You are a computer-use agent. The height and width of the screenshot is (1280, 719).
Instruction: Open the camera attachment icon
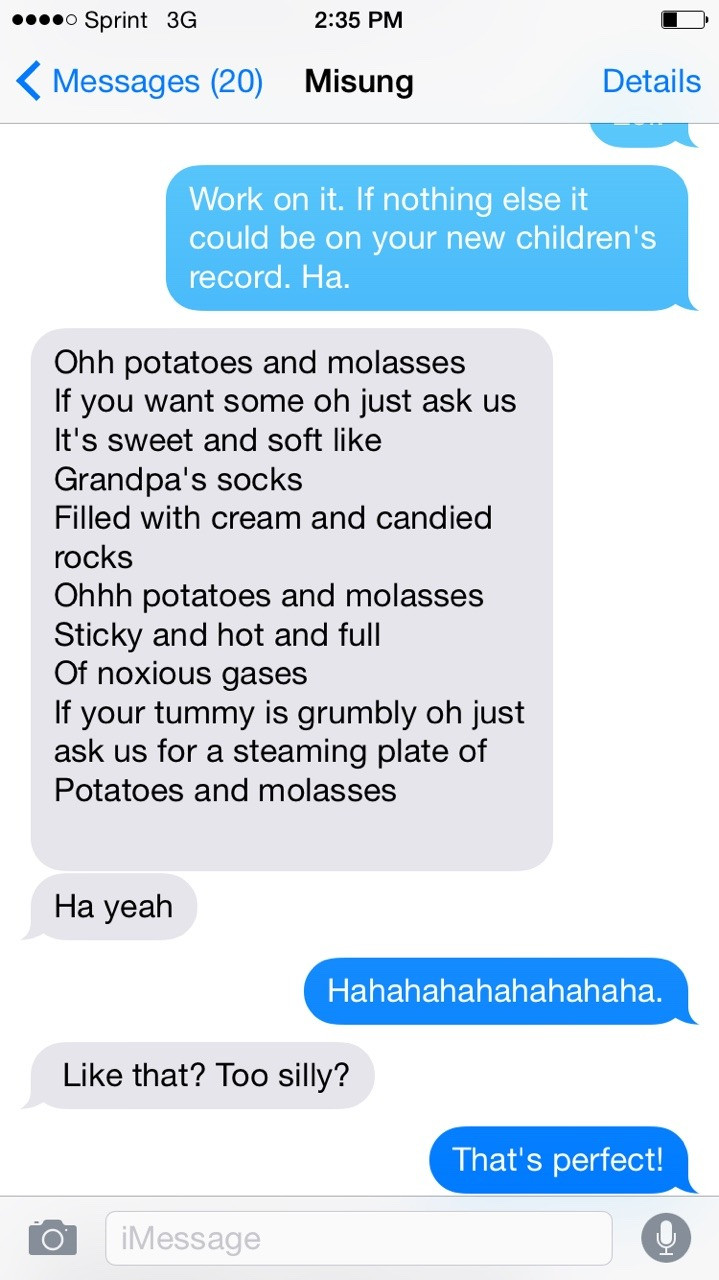[x=52, y=1238]
